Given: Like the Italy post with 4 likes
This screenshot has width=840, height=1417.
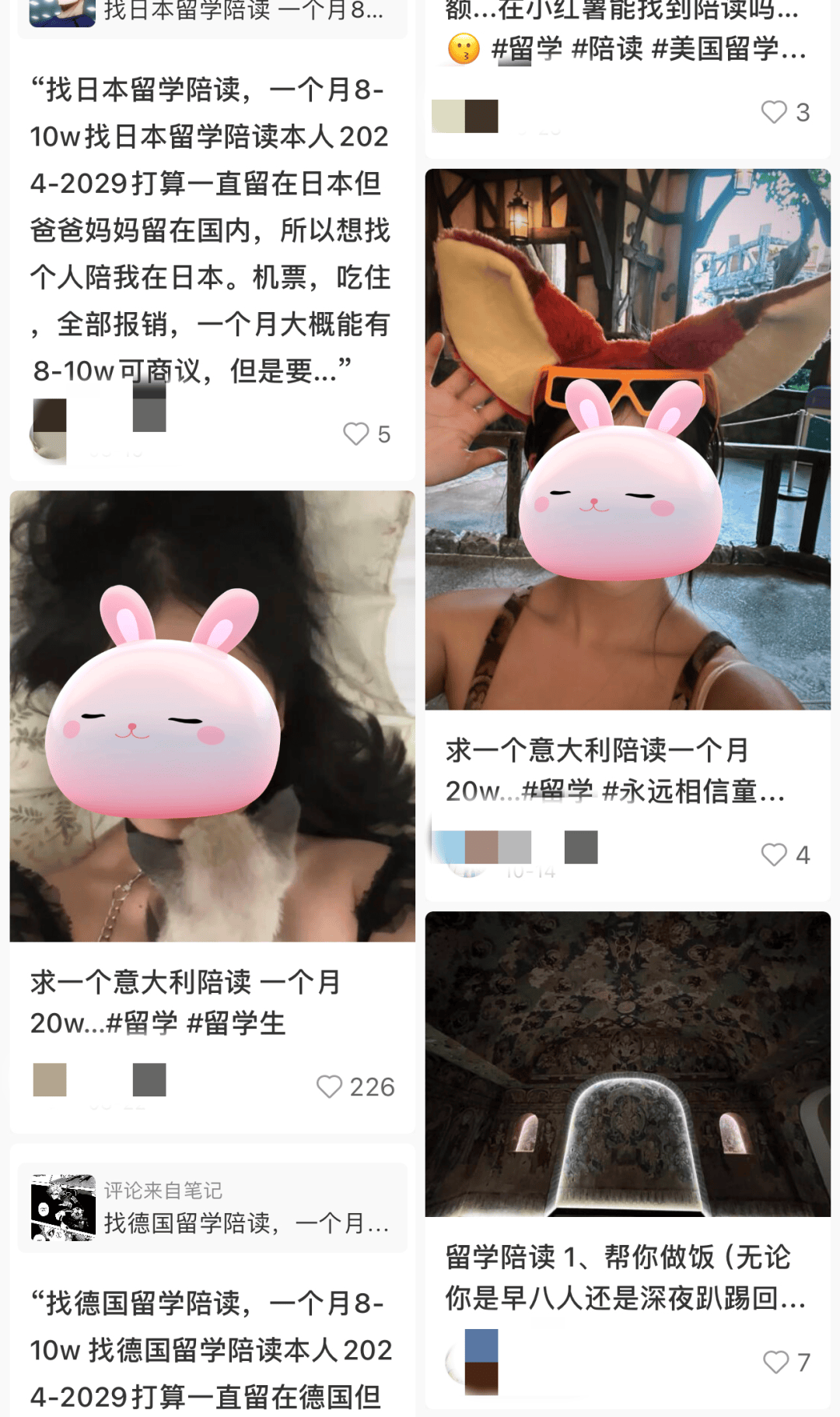Looking at the screenshot, I should point(774,854).
